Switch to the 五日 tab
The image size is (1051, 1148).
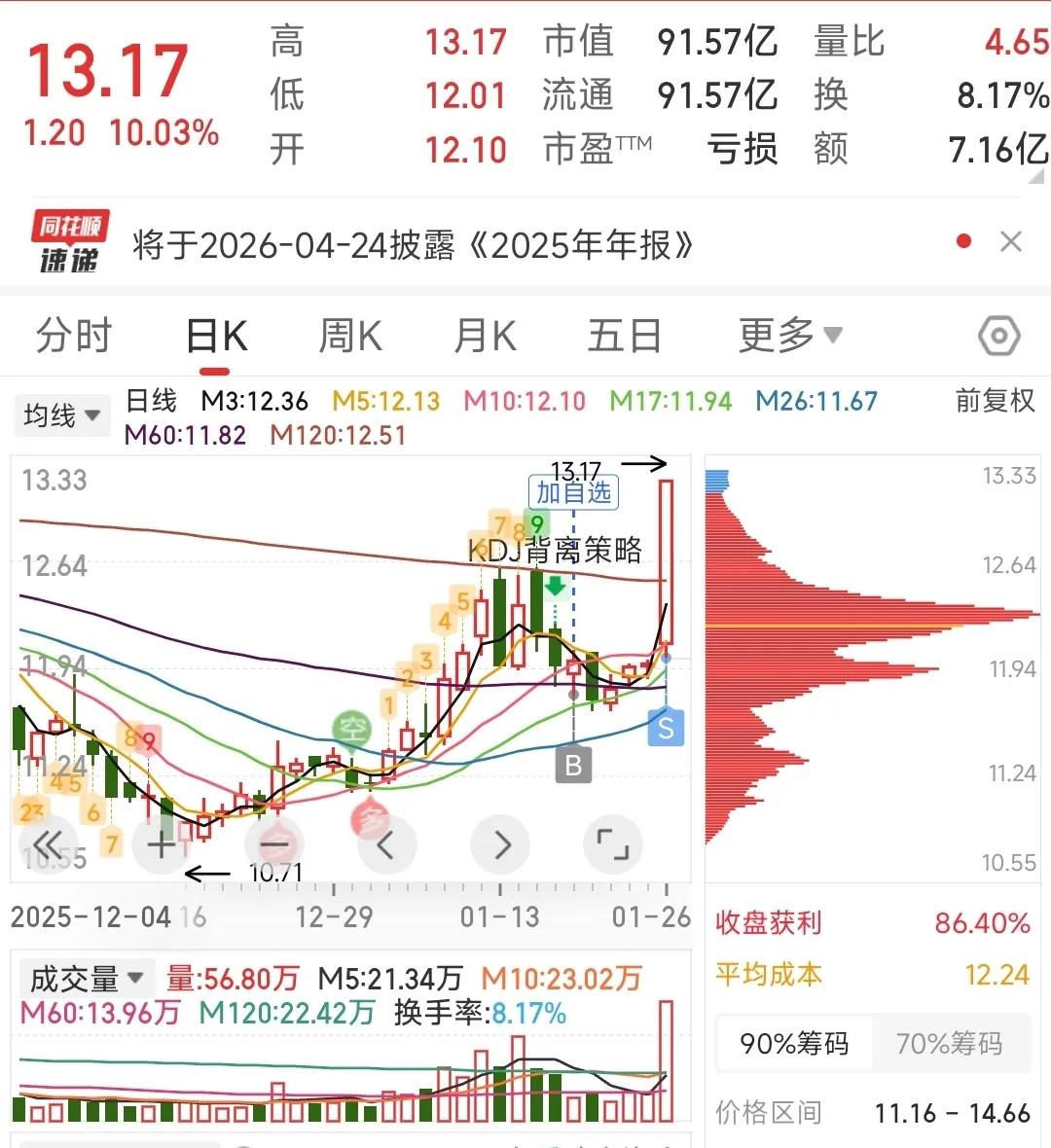coord(625,336)
